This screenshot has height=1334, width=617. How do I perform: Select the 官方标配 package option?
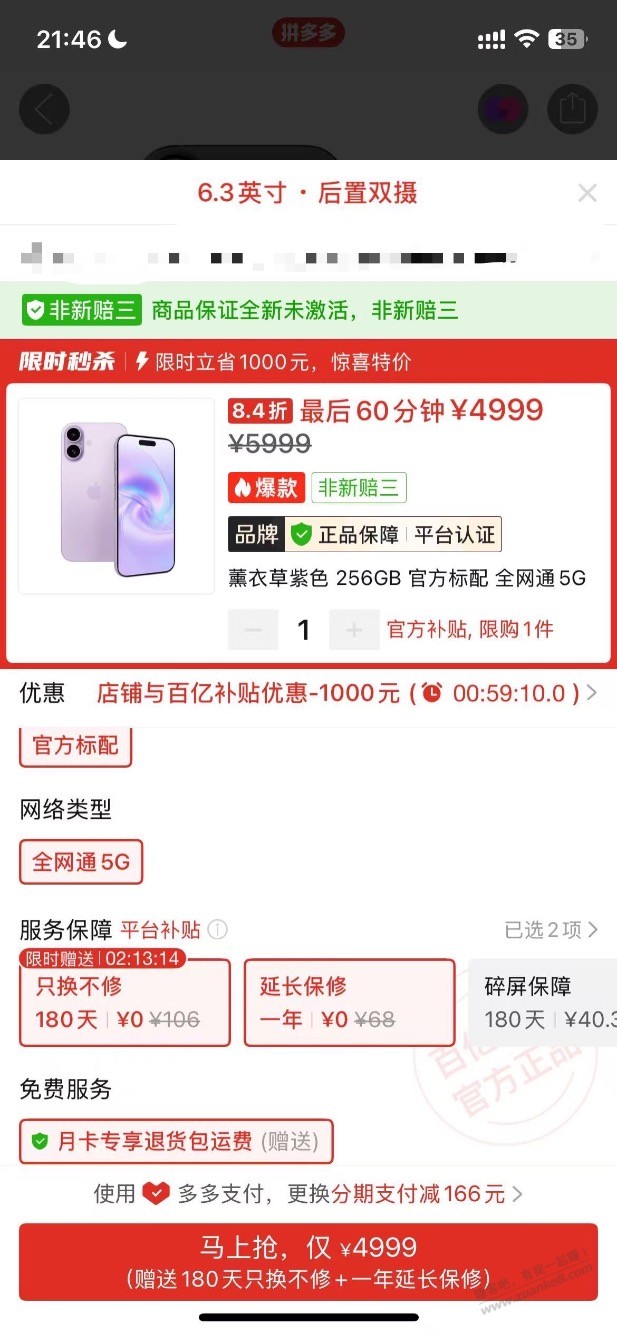tap(75, 745)
